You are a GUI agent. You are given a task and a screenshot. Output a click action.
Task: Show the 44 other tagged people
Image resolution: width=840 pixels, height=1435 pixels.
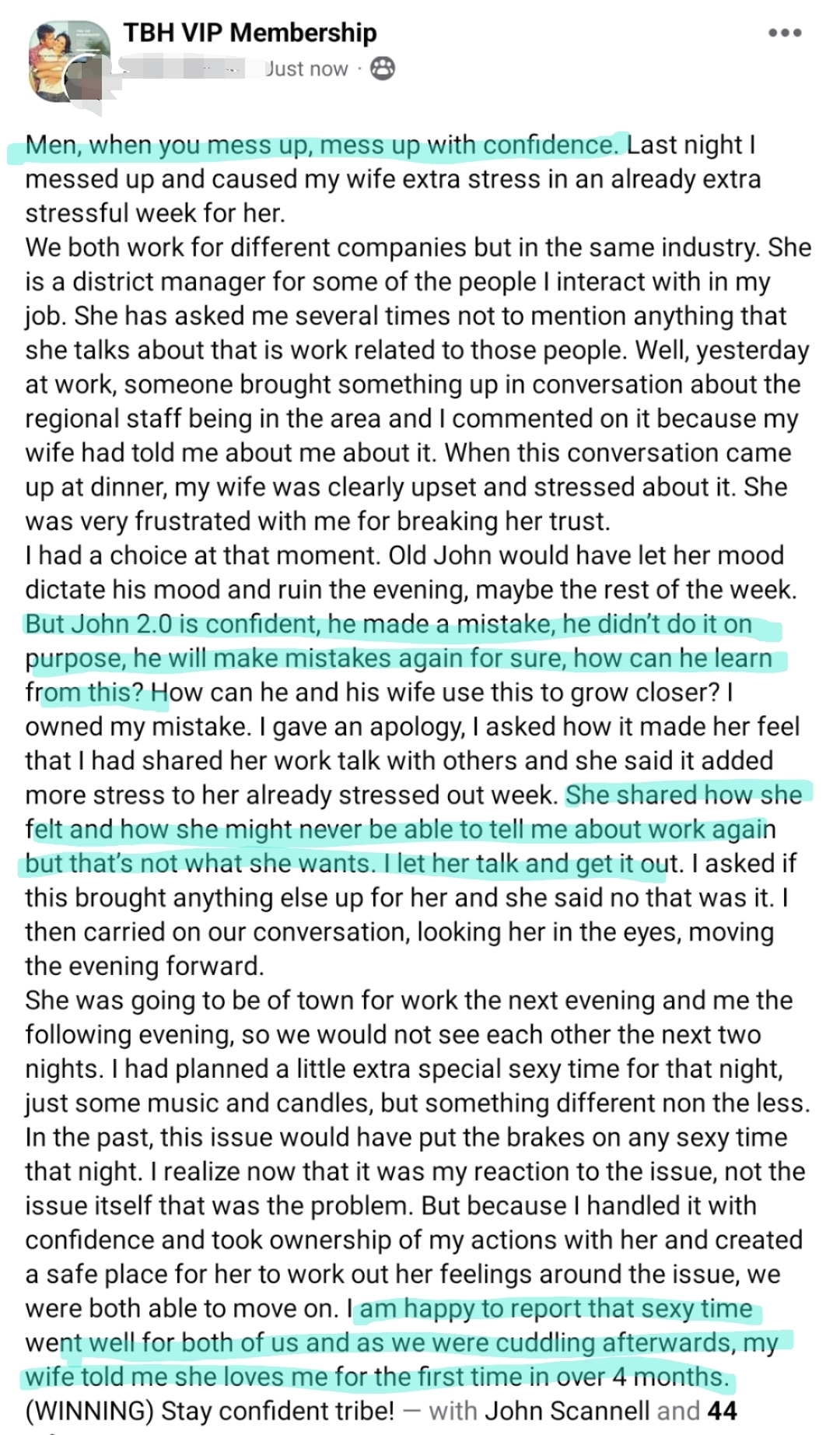(x=721, y=1410)
